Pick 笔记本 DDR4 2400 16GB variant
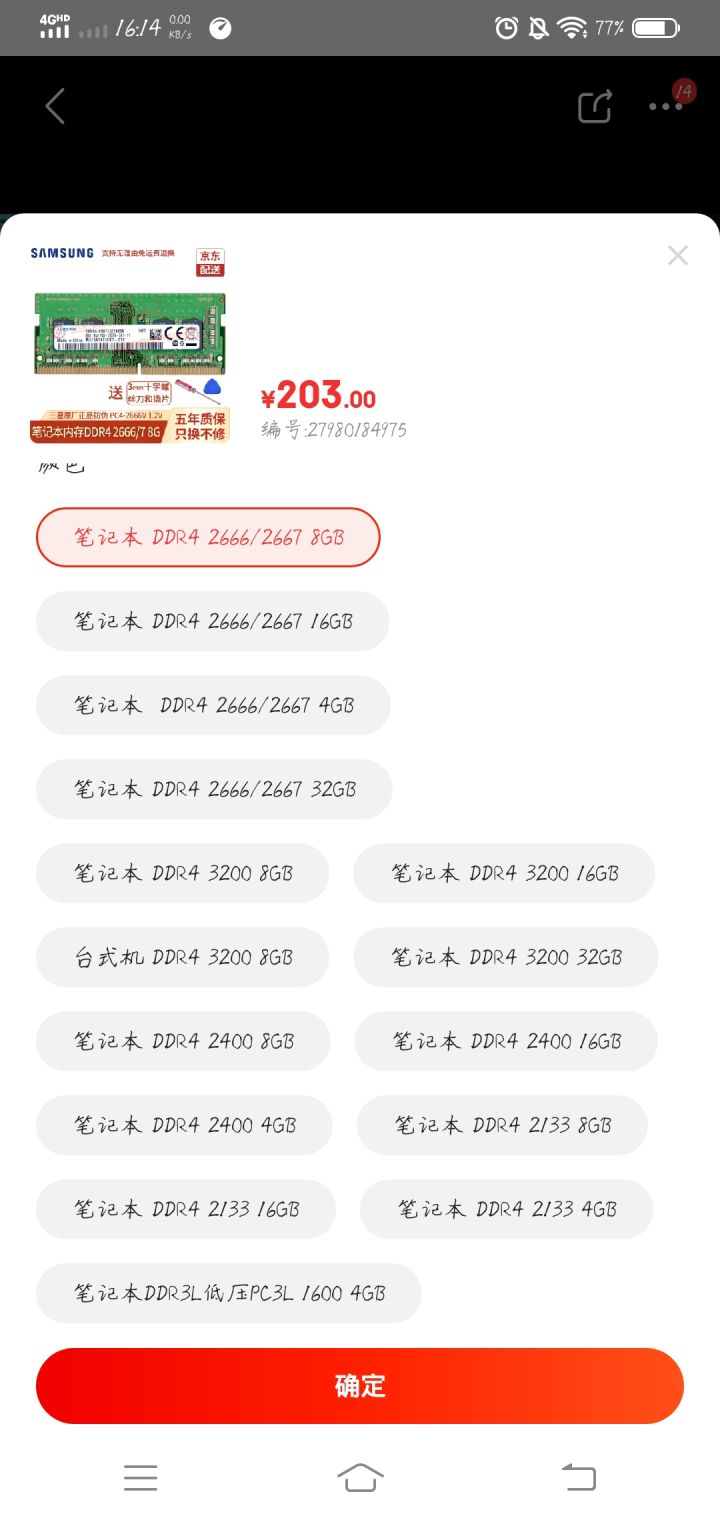 (506, 1041)
